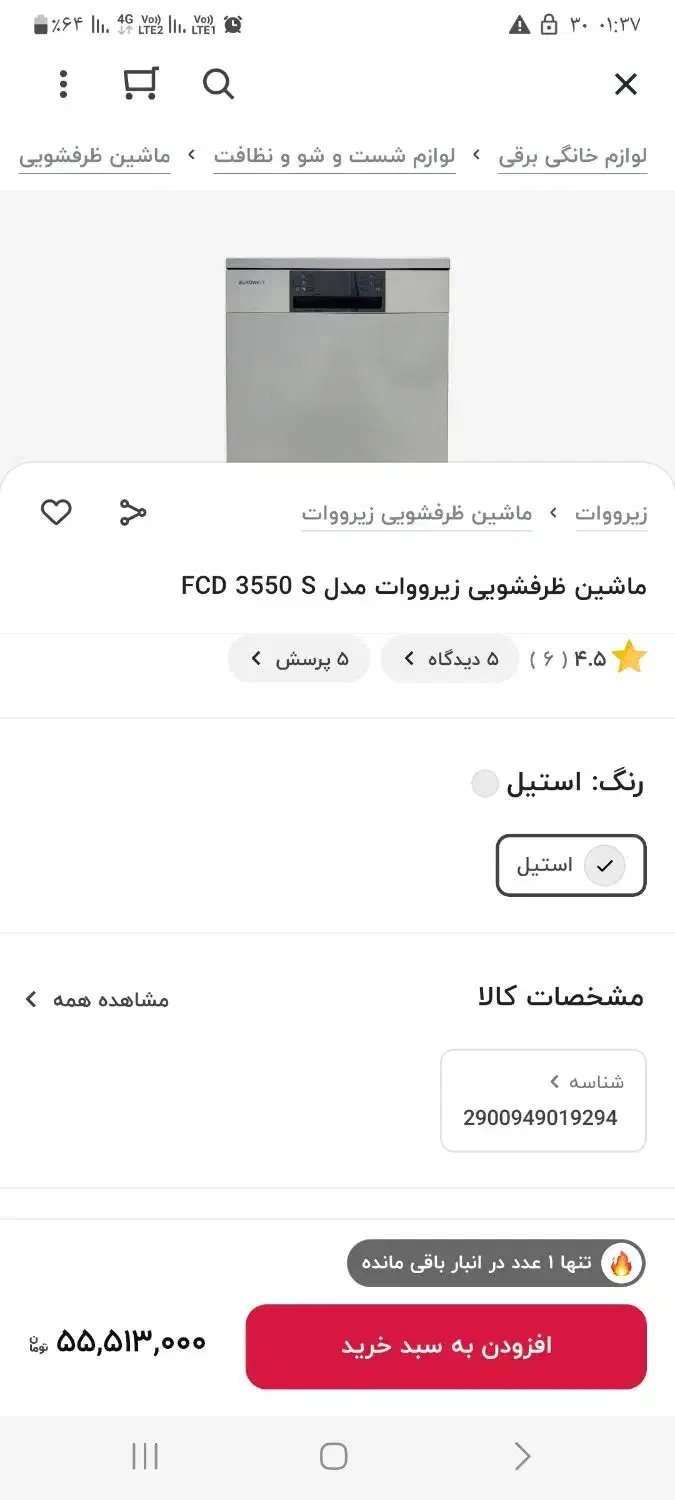
Task: Add product to favorites with heart
Action: click(56, 513)
